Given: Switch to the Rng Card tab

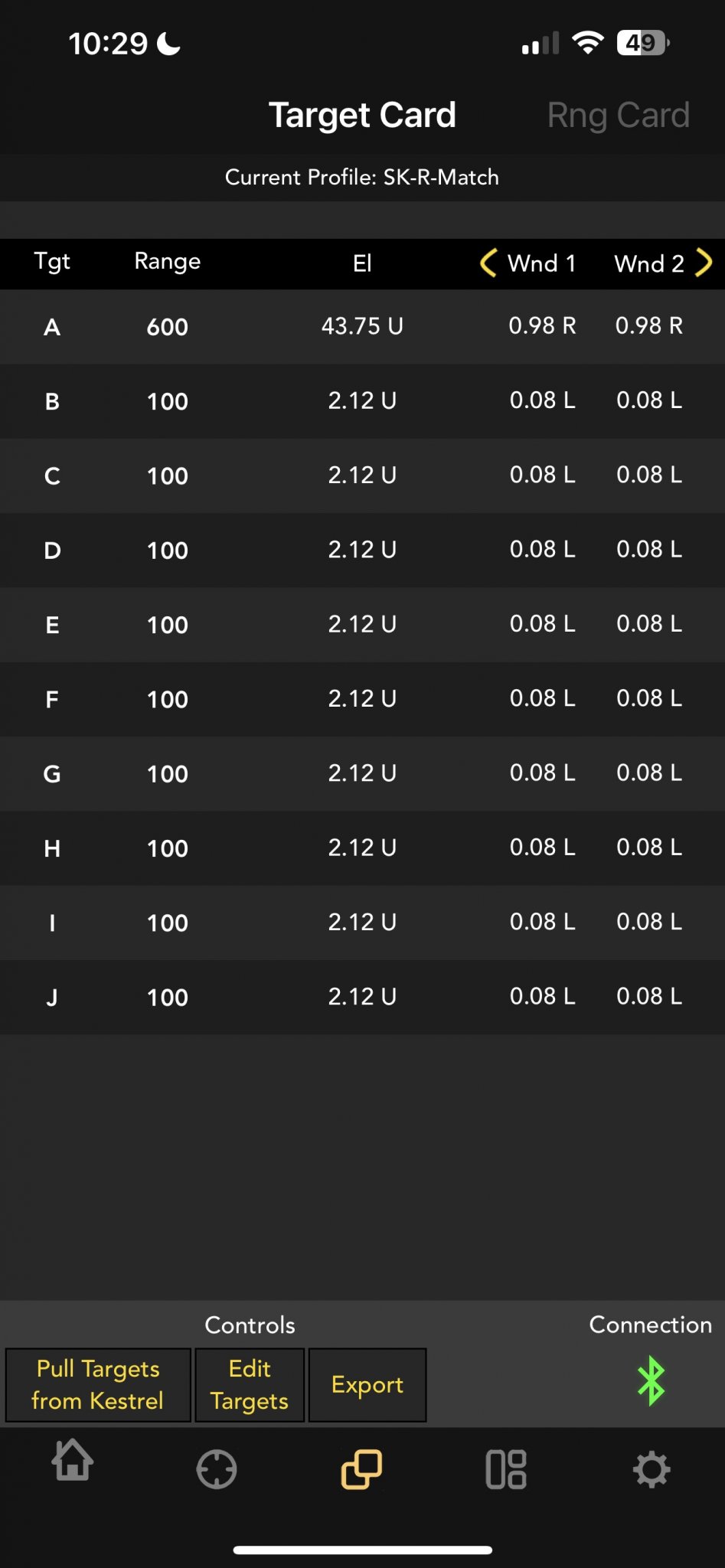Looking at the screenshot, I should pyautogui.click(x=619, y=116).
